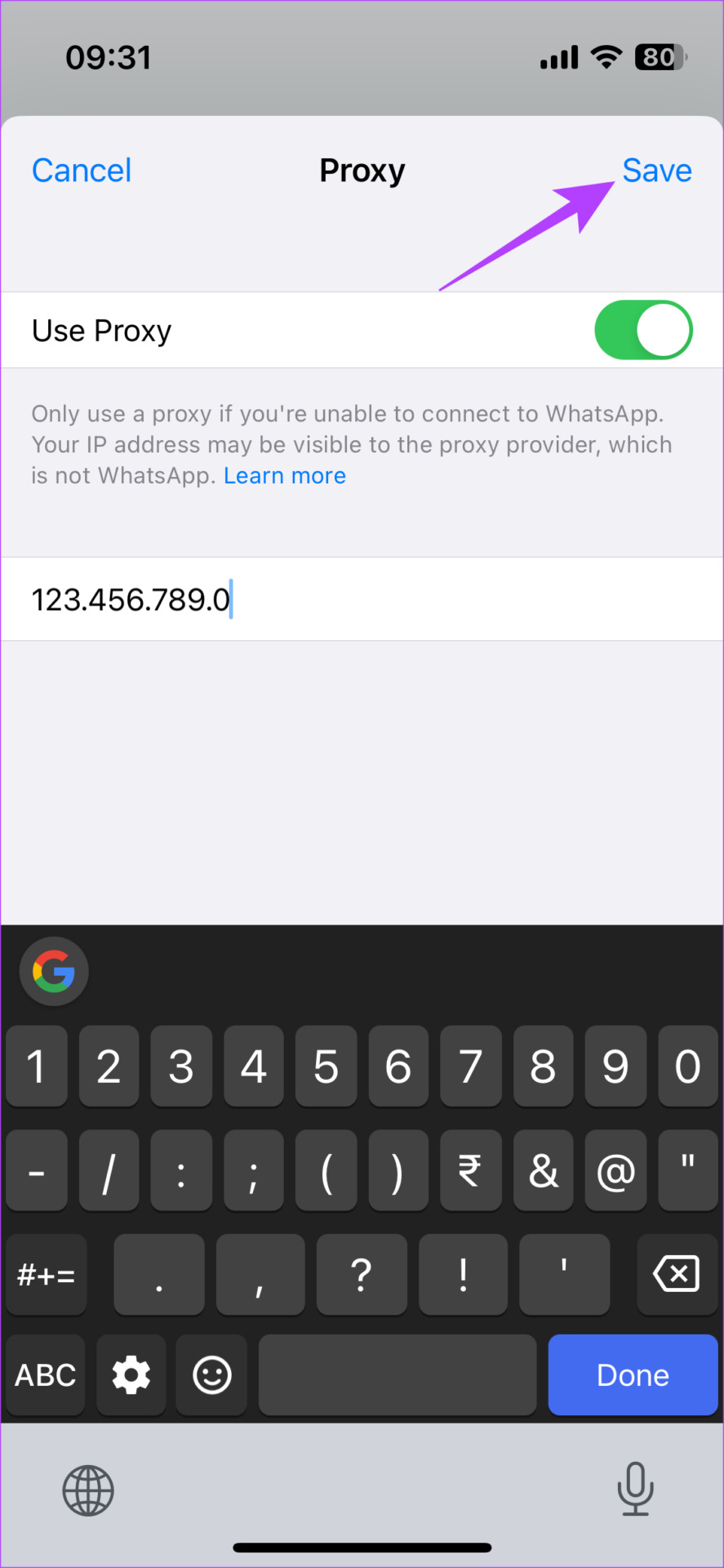This screenshot has width=724, height=1568.
Task: Tap the proxy address field
Action: tap(362, 599)
